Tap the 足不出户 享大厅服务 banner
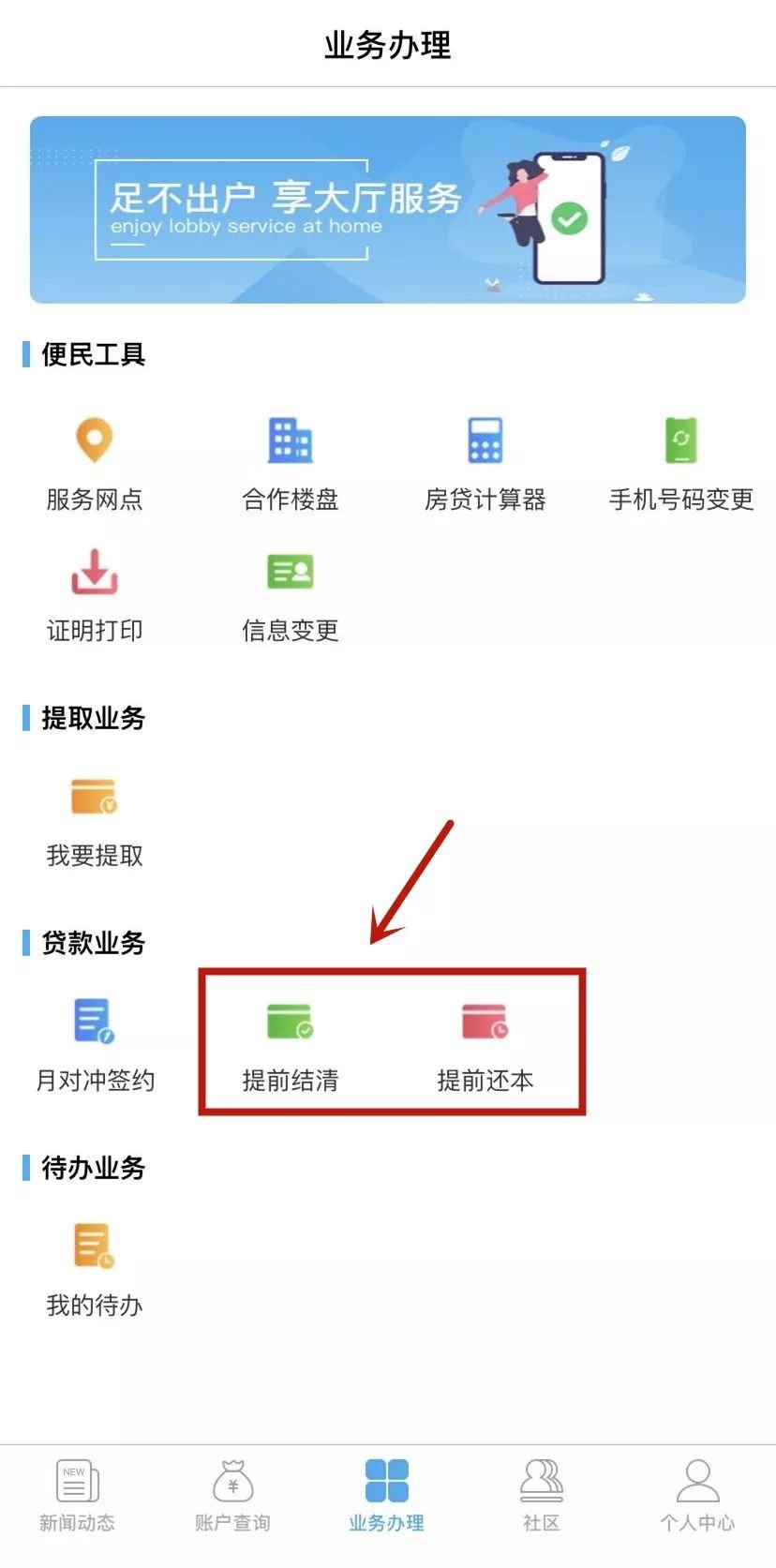 (387, 210)
